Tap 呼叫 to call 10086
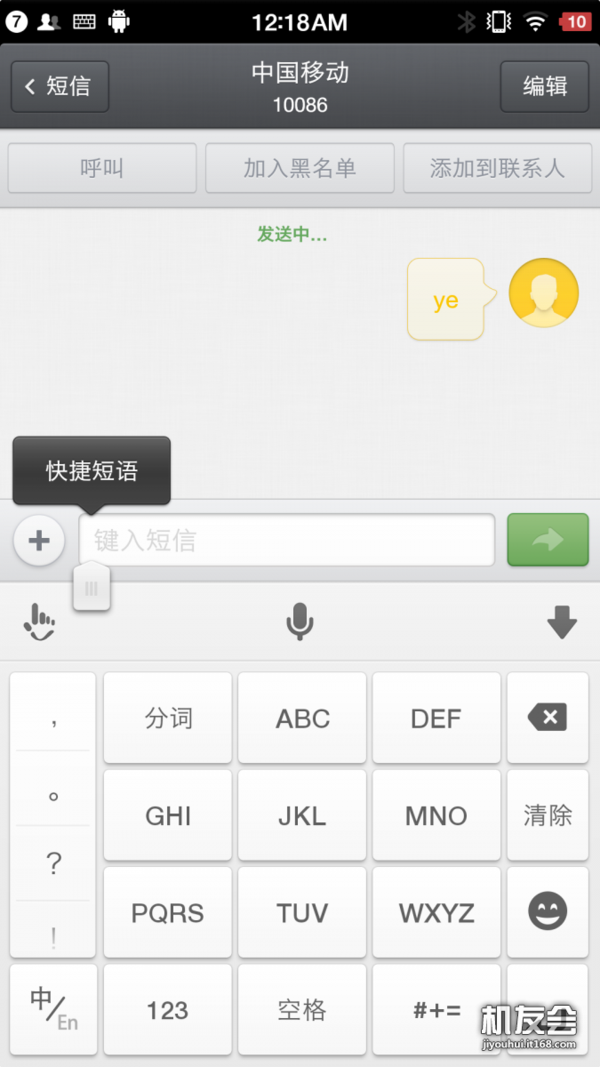600x1067 pixels. pos(102,168)
